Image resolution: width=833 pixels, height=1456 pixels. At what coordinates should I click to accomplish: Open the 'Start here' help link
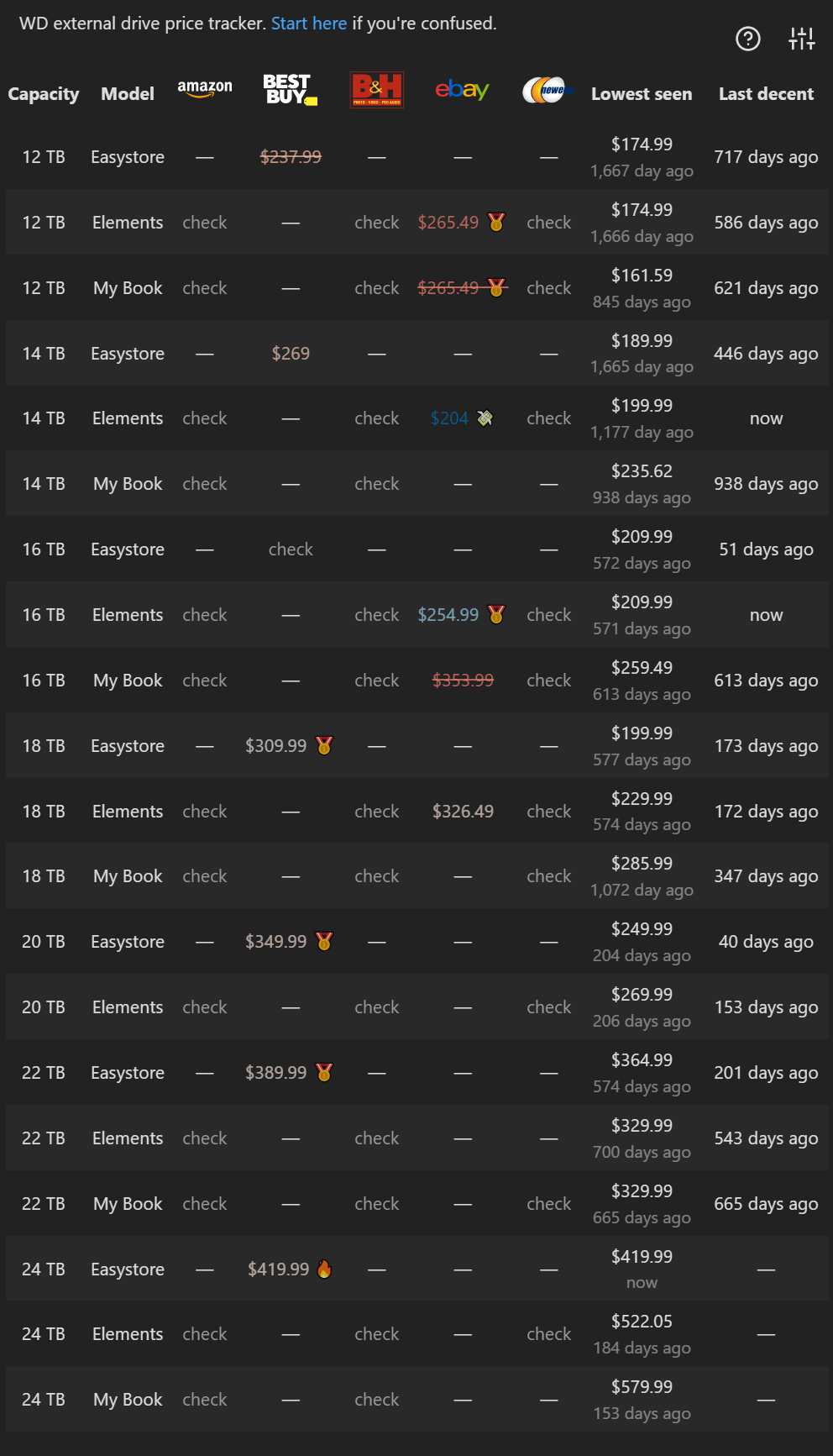308,24
